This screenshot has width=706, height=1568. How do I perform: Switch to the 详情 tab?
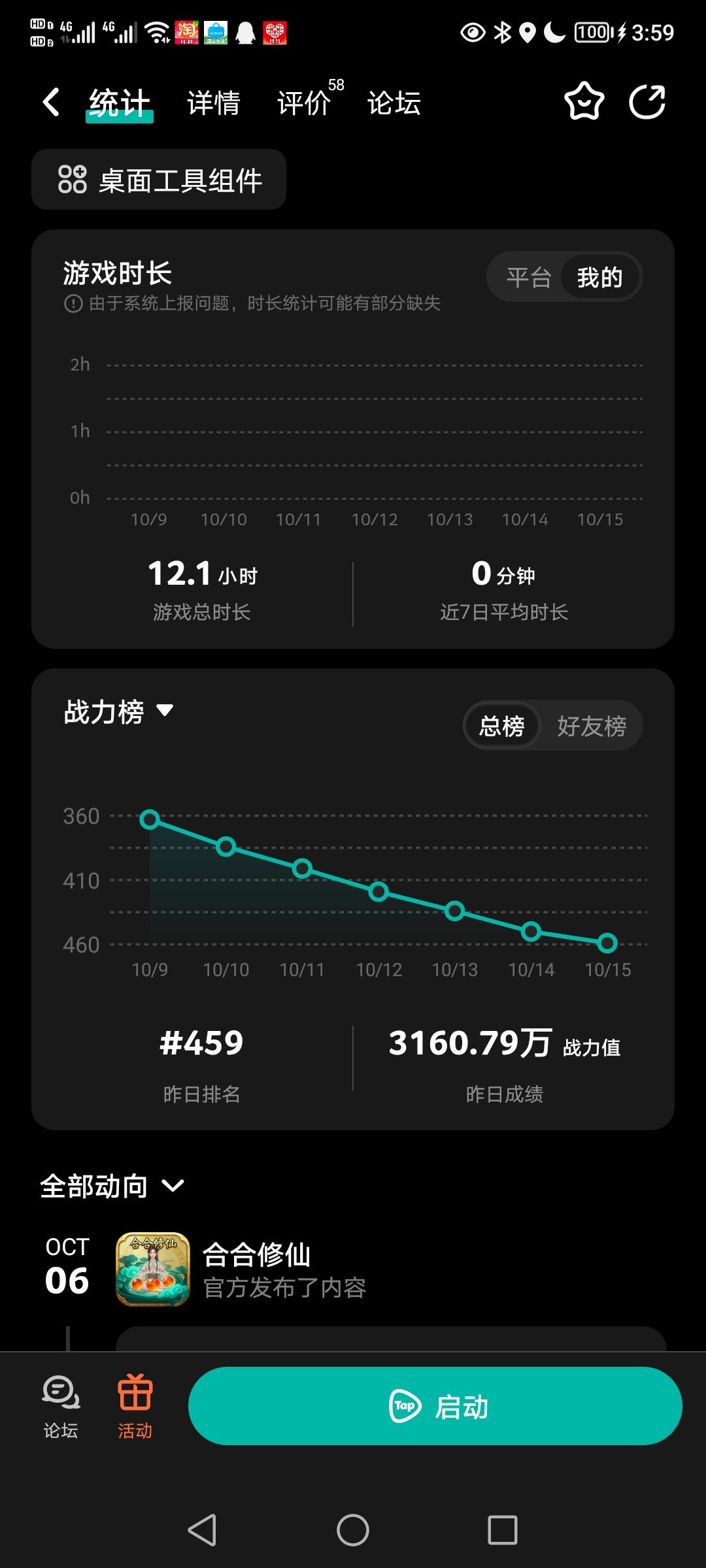coord(213,103)
